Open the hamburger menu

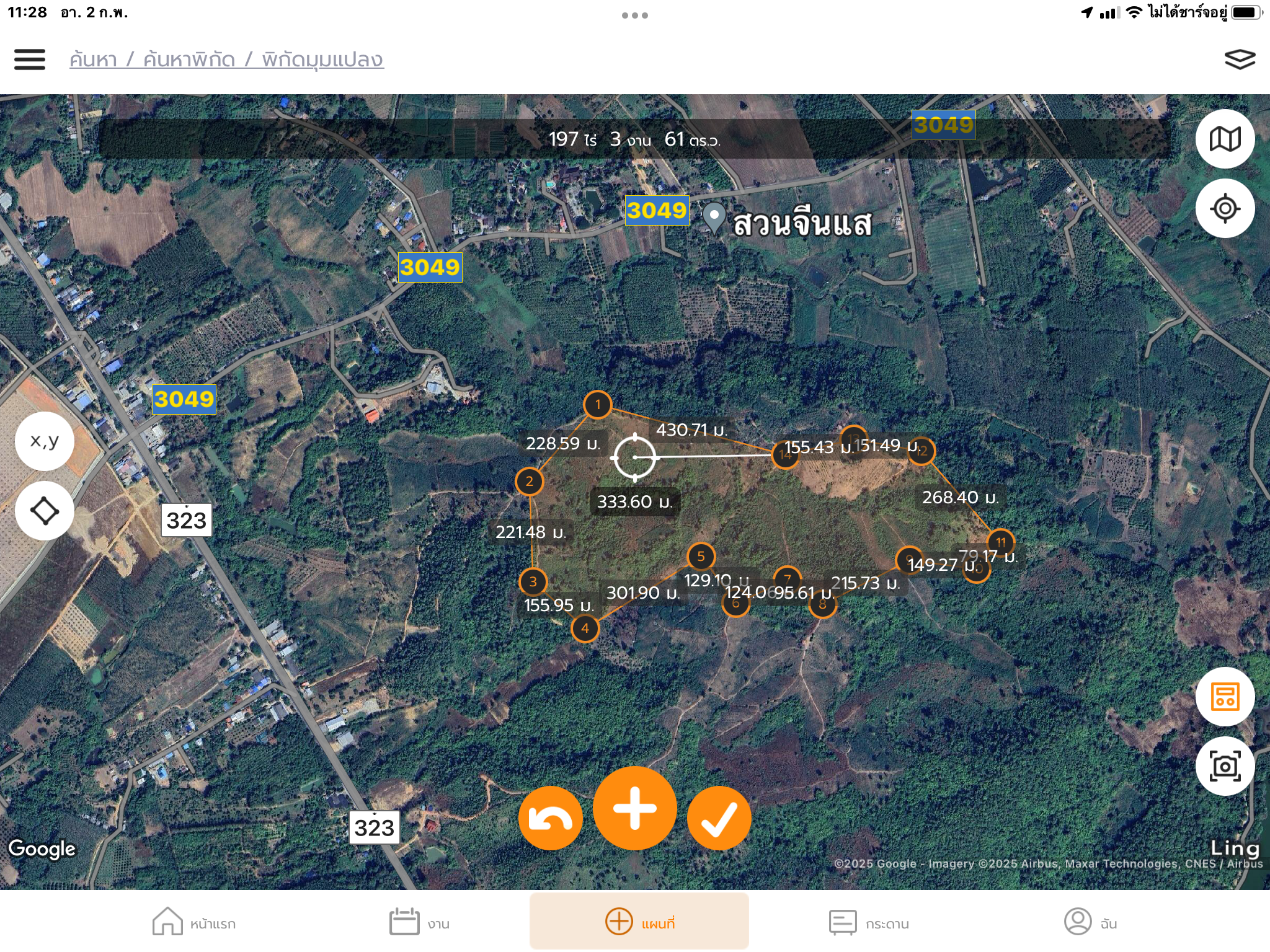coord(30,59)
